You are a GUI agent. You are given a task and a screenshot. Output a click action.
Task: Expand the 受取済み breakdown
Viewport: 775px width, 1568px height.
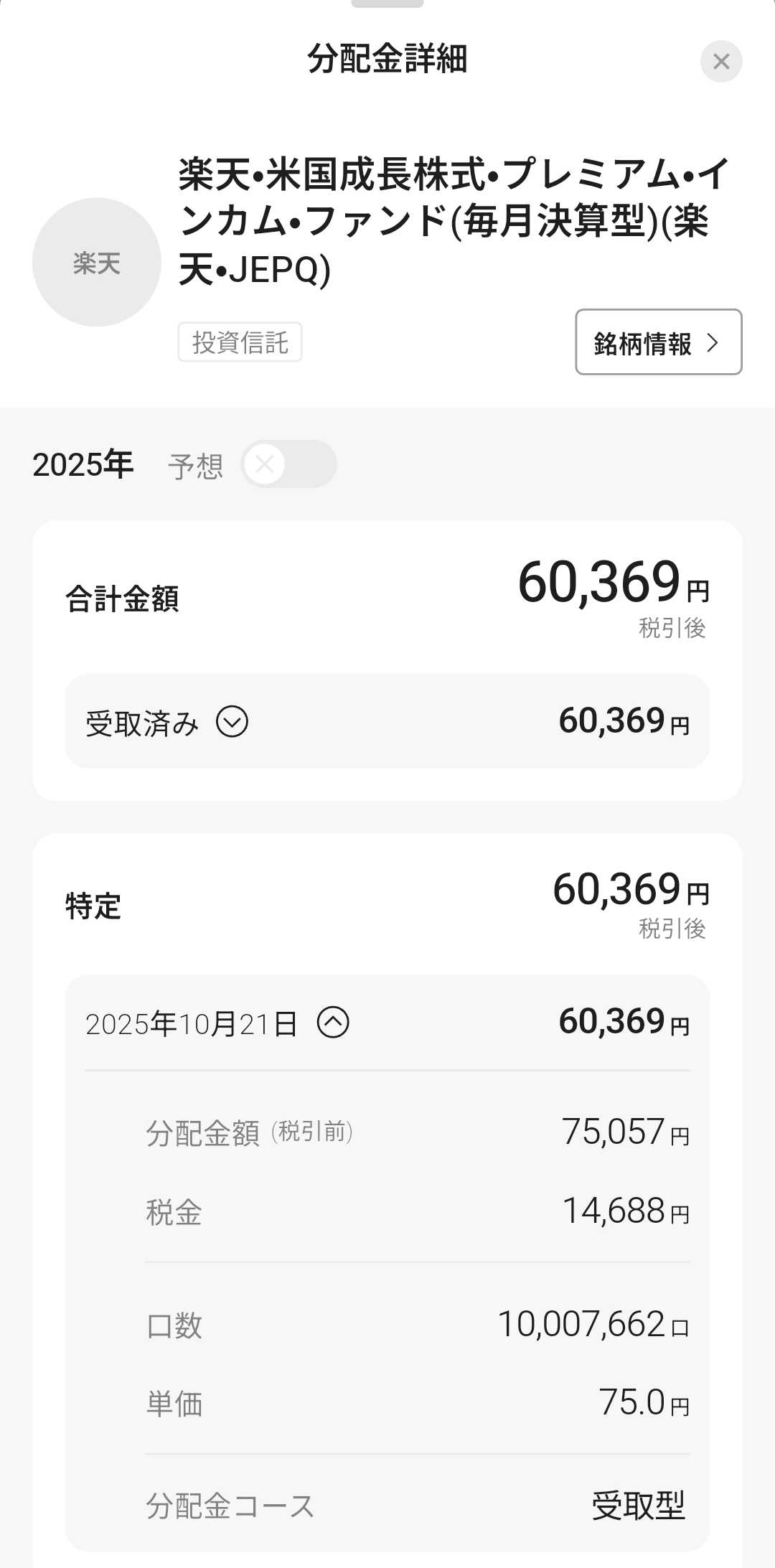tap(232, 722)
